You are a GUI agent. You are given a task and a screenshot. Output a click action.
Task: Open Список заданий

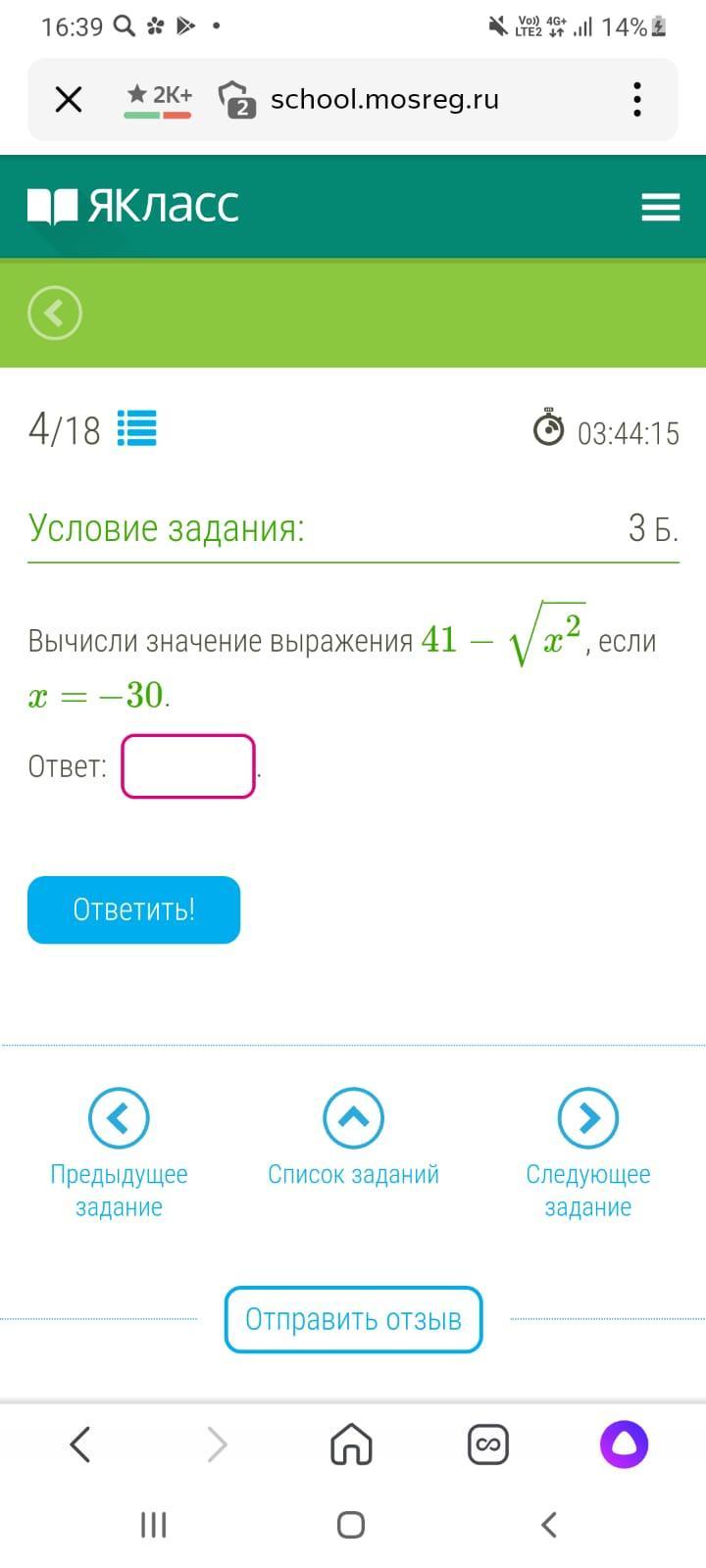[x=353, y=1118]
